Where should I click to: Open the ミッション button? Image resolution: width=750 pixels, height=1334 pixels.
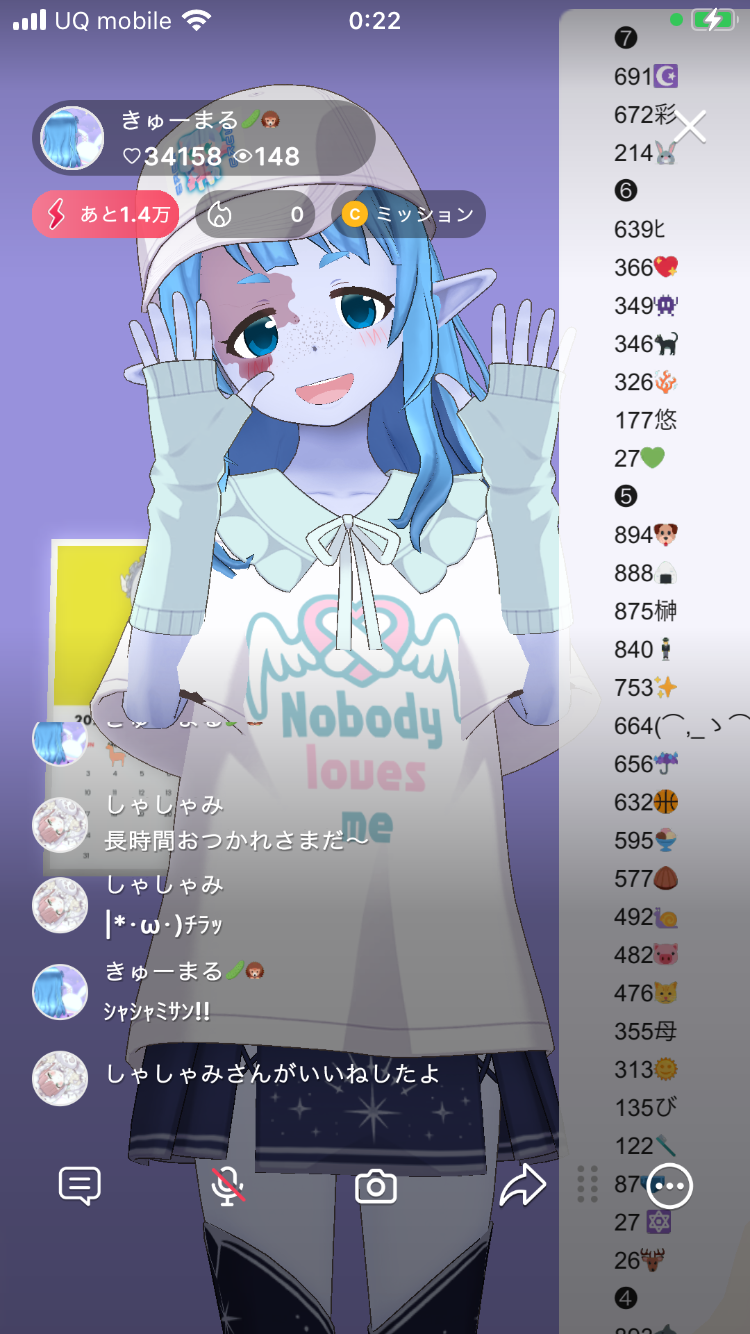click(x=408, y=214)
